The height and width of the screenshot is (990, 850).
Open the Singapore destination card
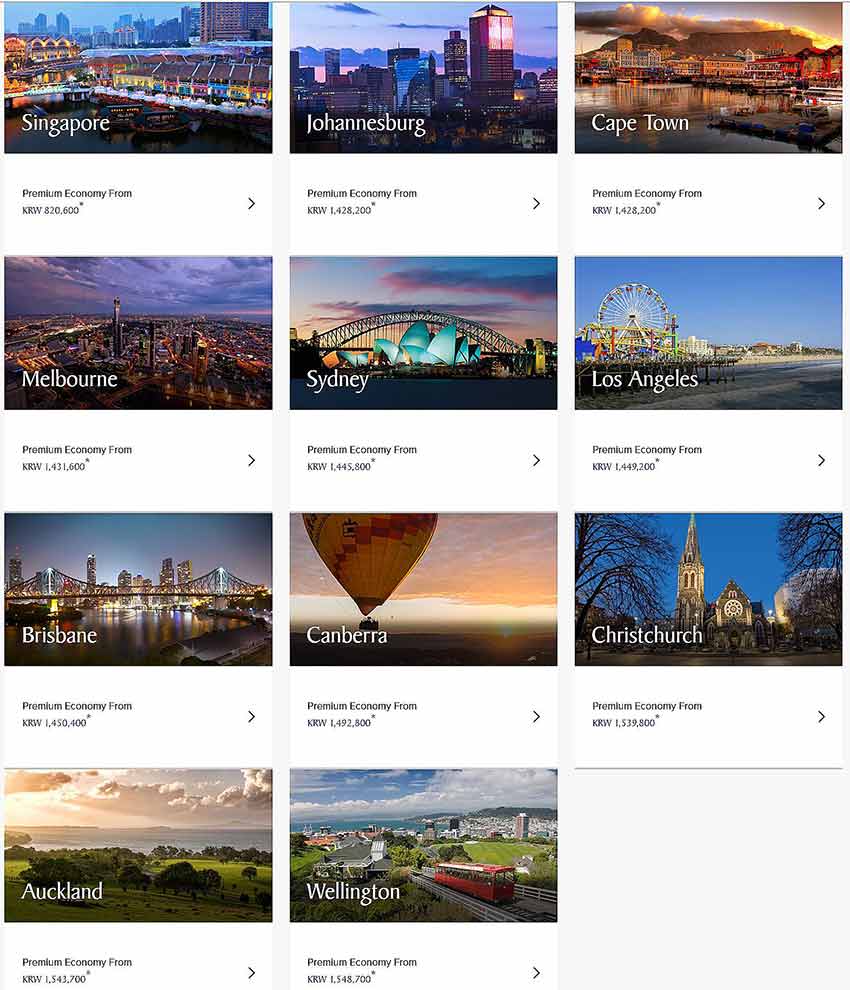(x=138, y=78)
